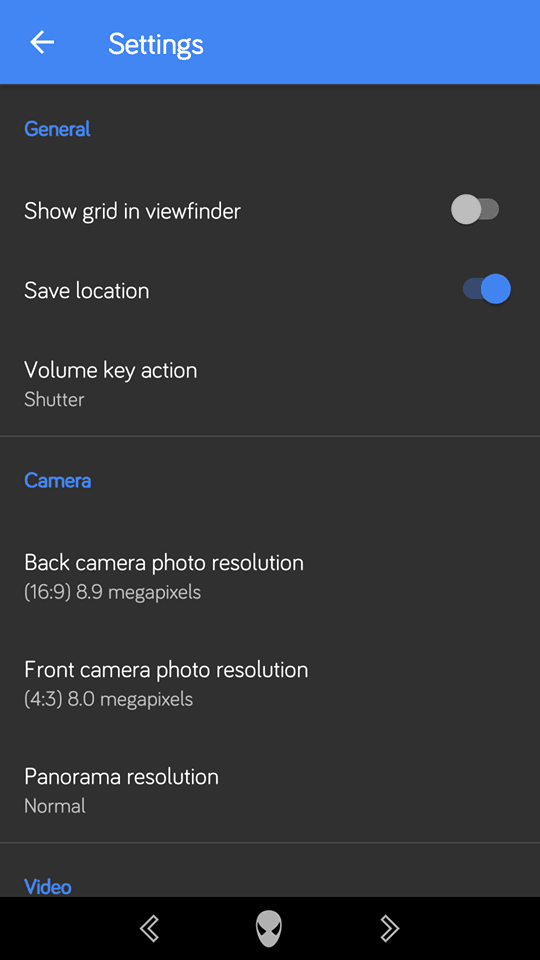Tap the left chevron navigation button

[x=149, y=929]
